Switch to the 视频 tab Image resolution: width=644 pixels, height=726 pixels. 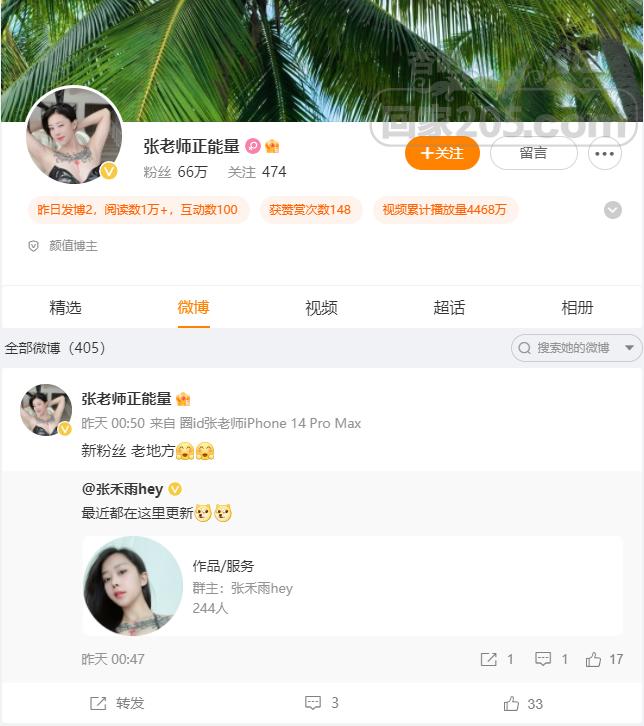click(x=321, y=308)
